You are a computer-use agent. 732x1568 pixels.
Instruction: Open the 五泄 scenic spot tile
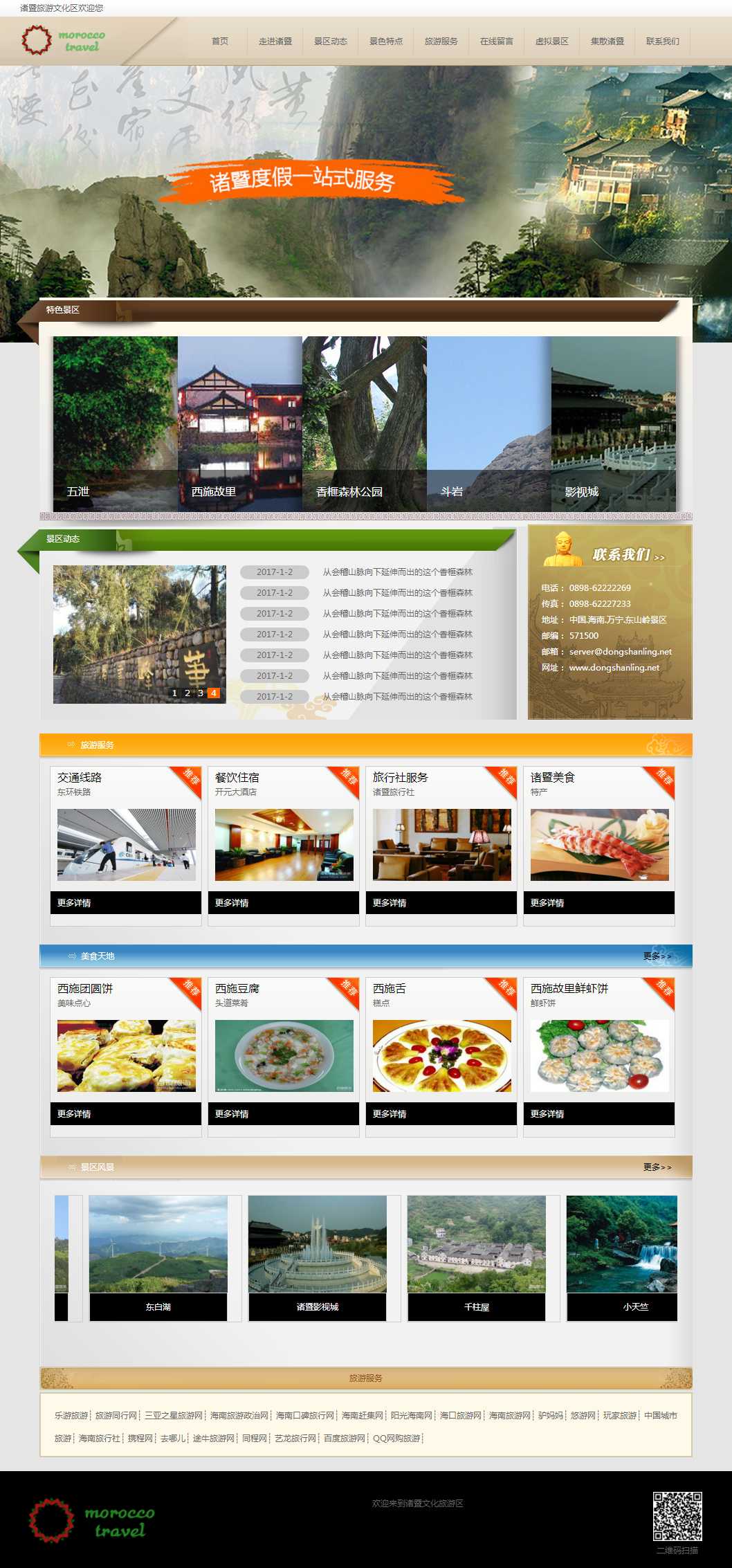115,423
